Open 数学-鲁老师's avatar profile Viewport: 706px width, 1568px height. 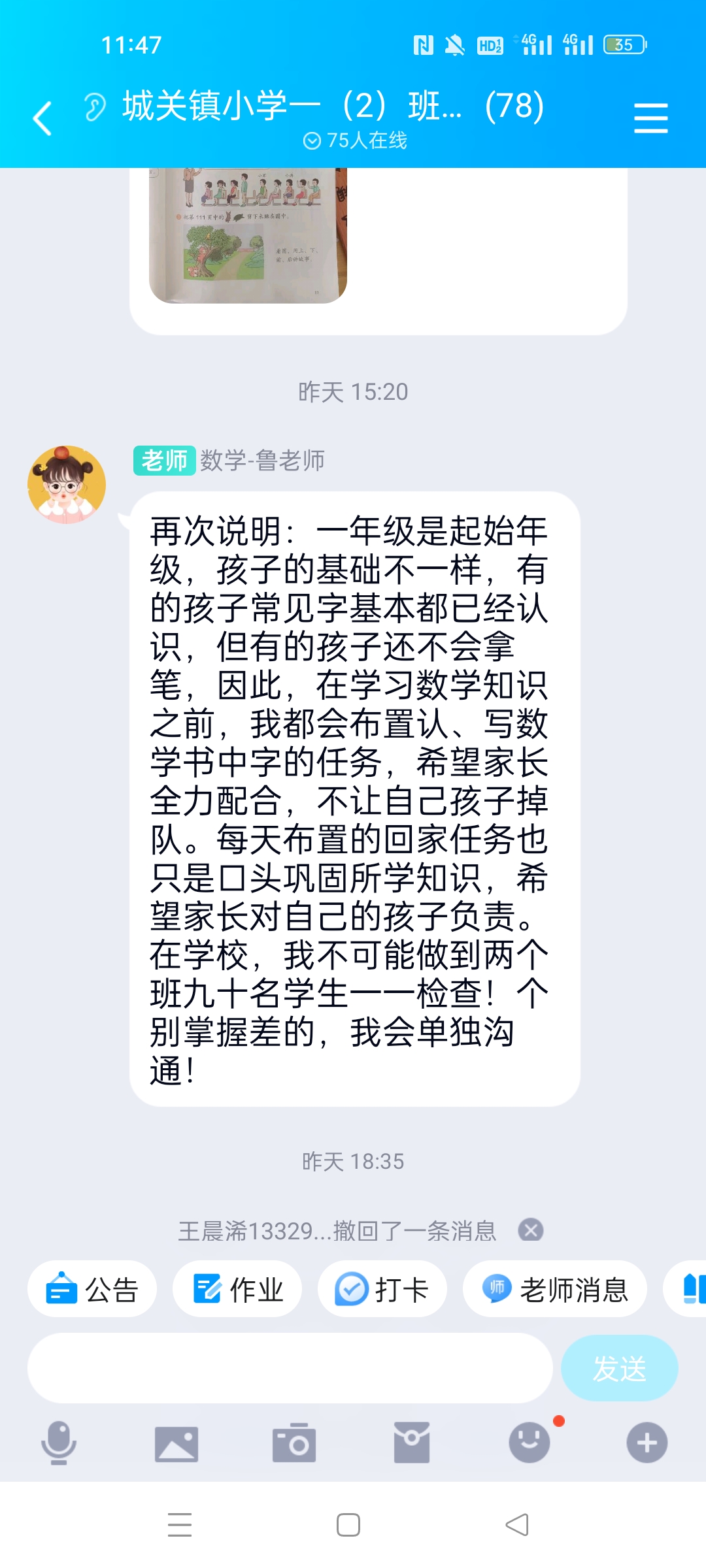[x=67, y=485]
